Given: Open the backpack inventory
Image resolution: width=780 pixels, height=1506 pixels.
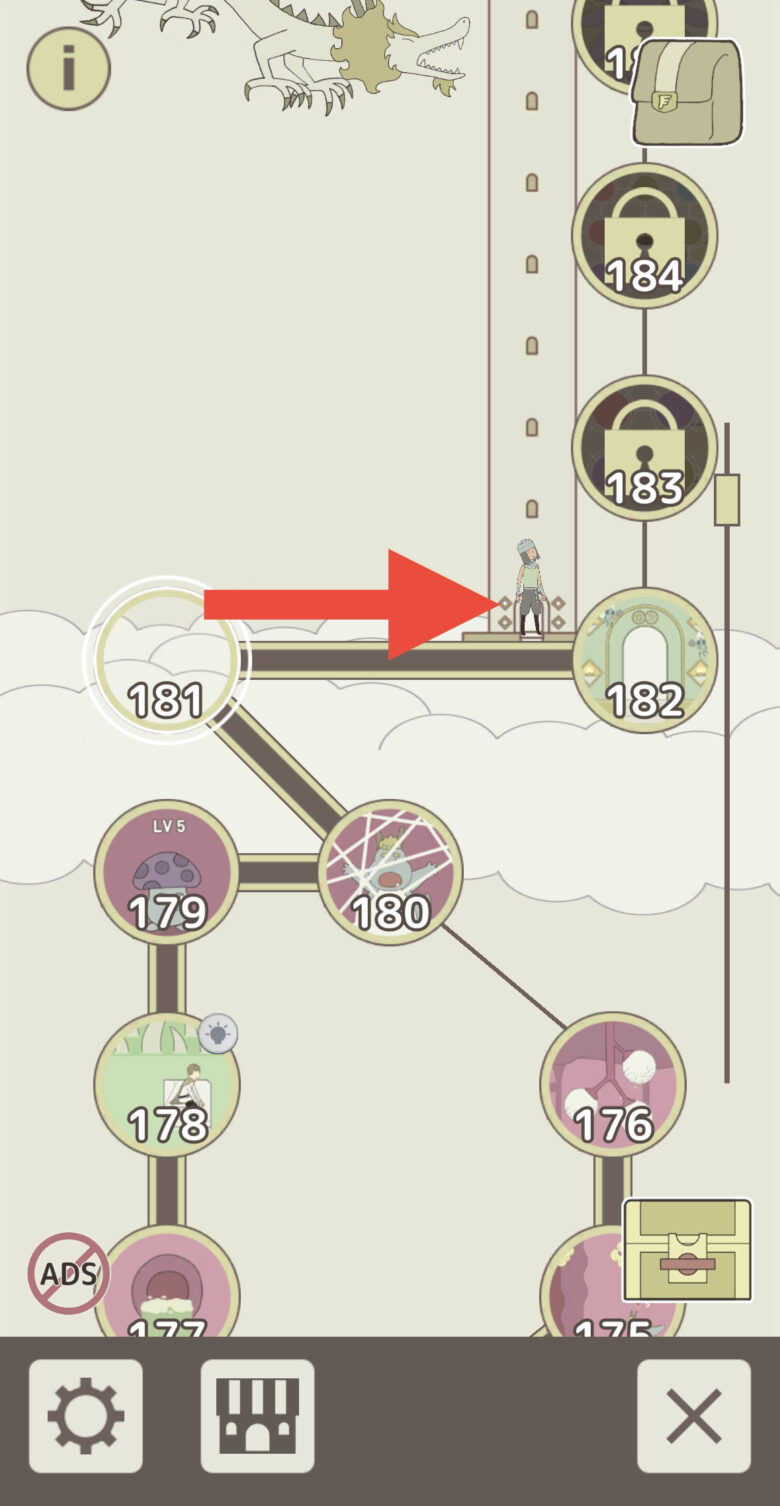Looking at the screenshot, I should coord(688,92).
